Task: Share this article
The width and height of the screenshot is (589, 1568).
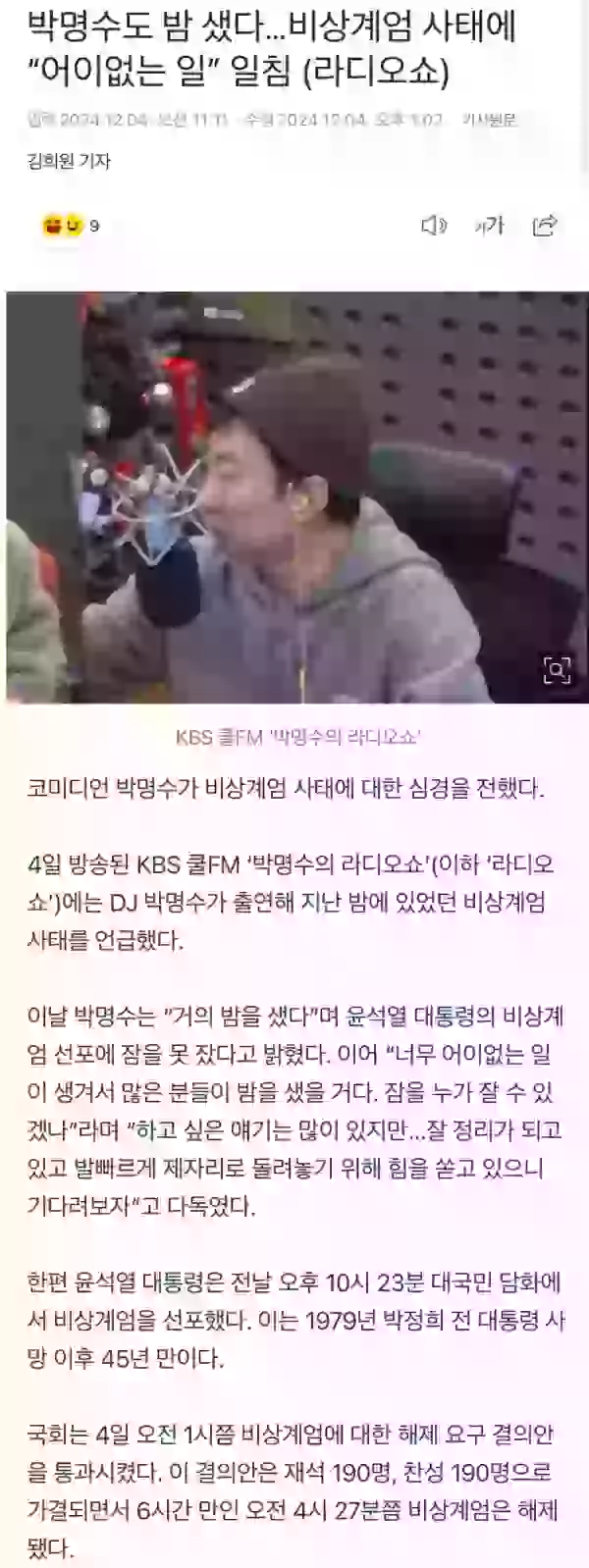Action: pos(545,226)
